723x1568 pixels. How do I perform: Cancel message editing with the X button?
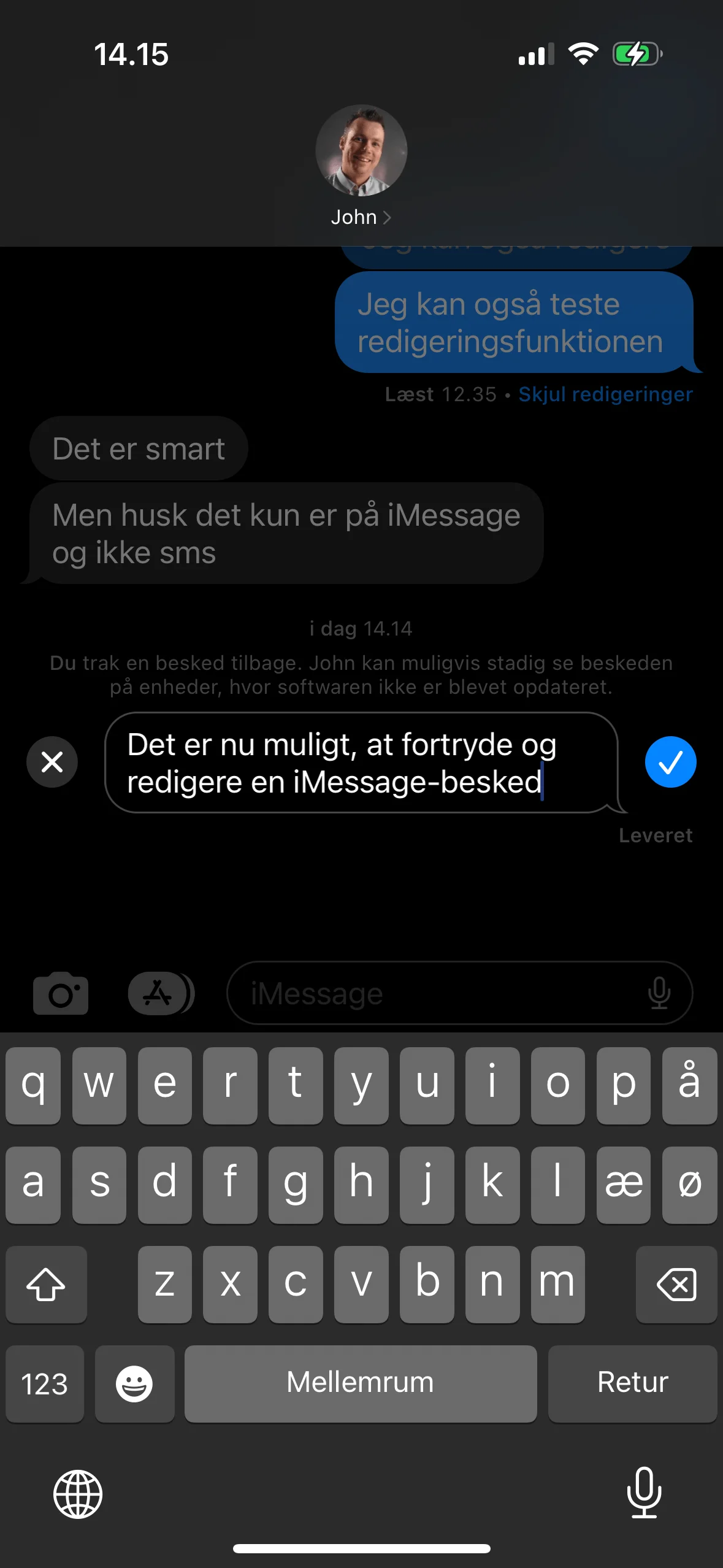52,762
